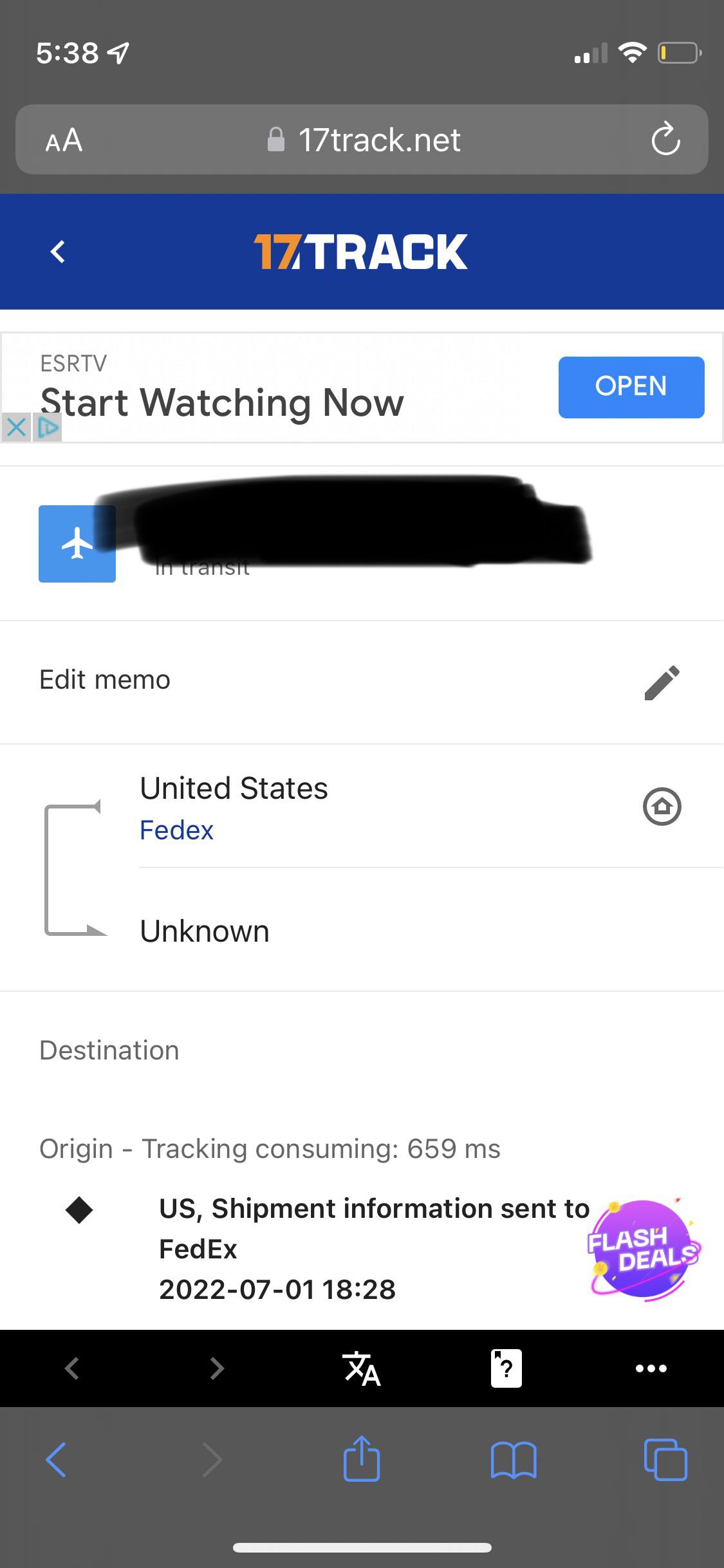Reload the 17track.net page

pos(665,139)
